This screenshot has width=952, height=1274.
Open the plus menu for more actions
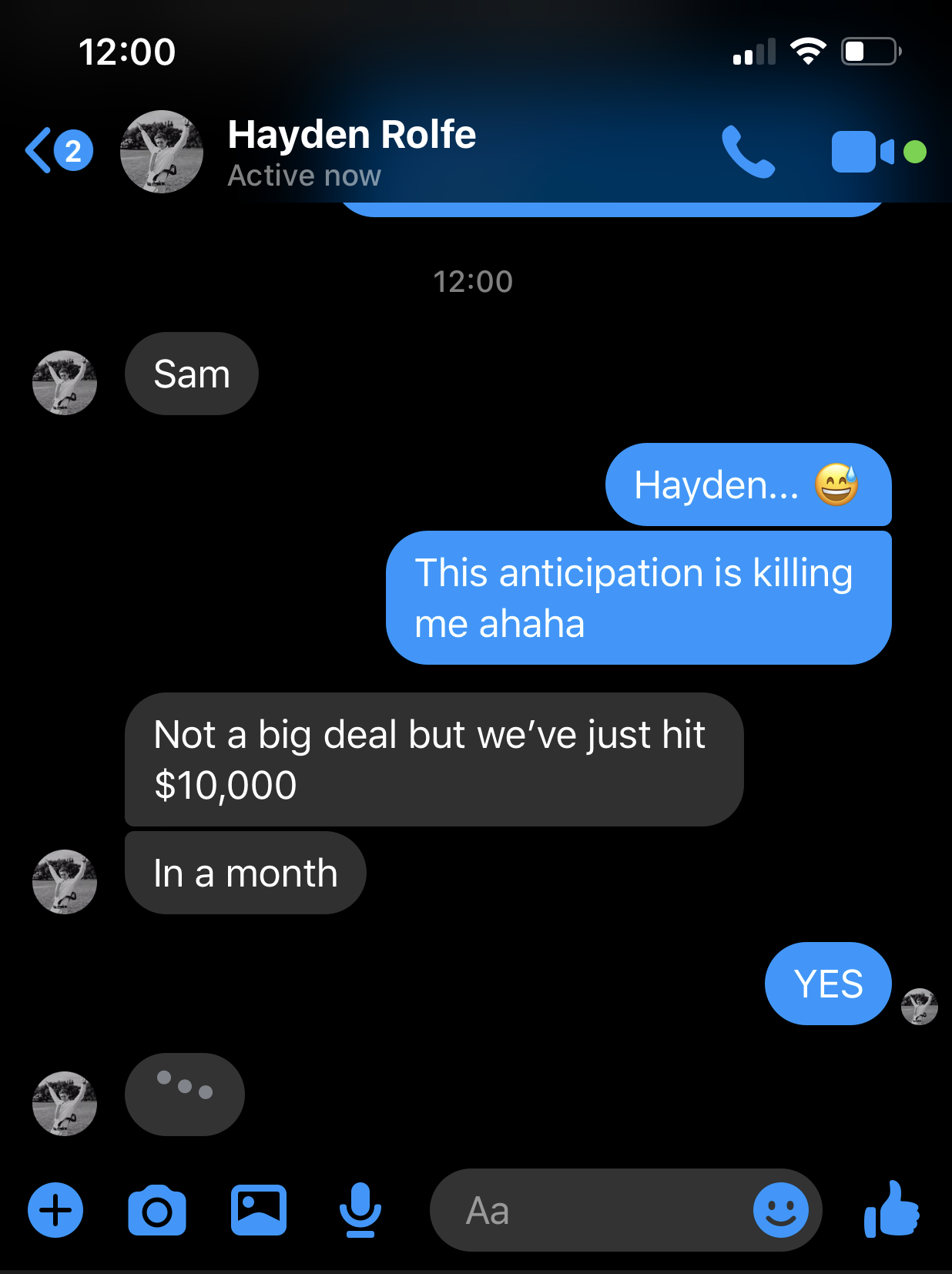pos(55,1210)
